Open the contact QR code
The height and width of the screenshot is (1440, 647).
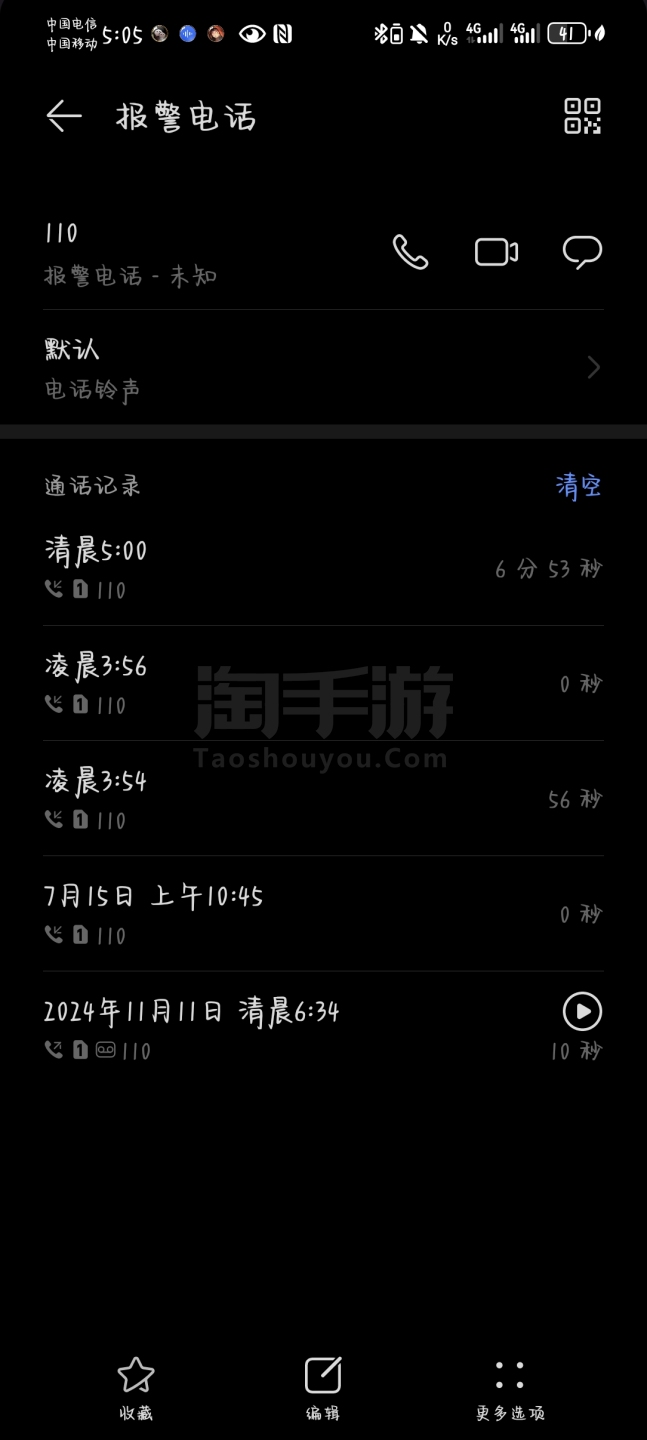pyautogui.click(x=582, y=116)
